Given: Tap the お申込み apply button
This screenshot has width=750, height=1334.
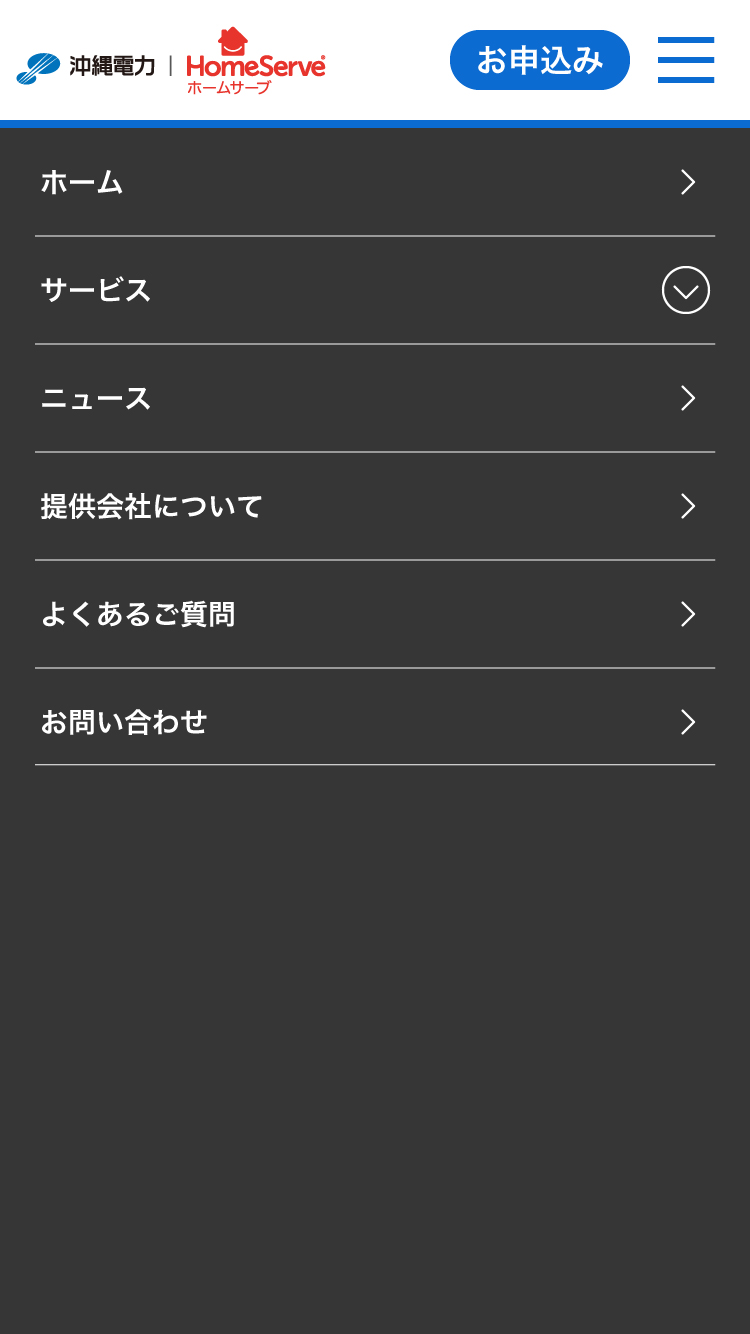Looking at the screenshot, I should 539,60.
